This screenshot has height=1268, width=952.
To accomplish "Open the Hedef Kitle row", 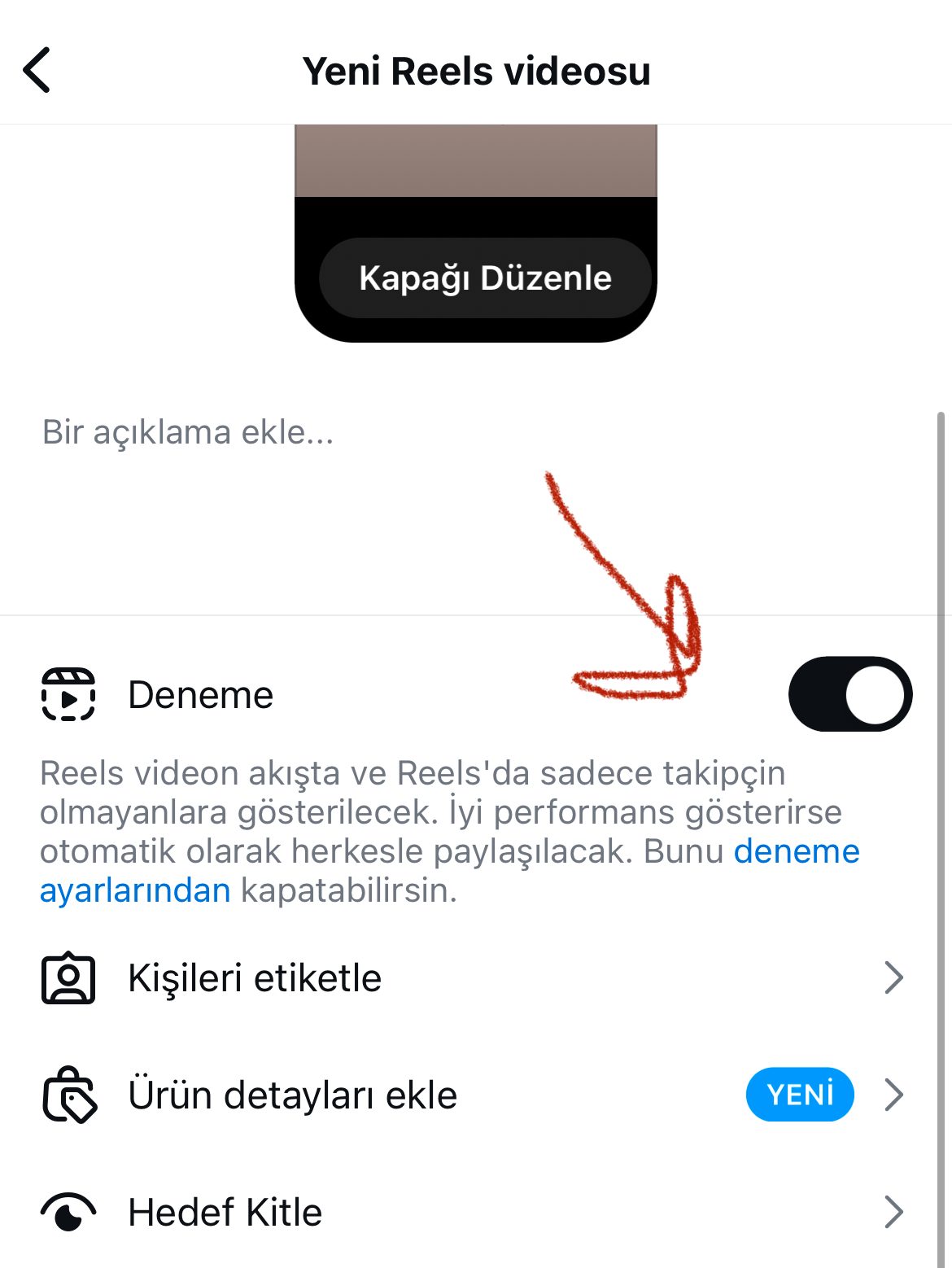I will click(x=476, y=1212).
